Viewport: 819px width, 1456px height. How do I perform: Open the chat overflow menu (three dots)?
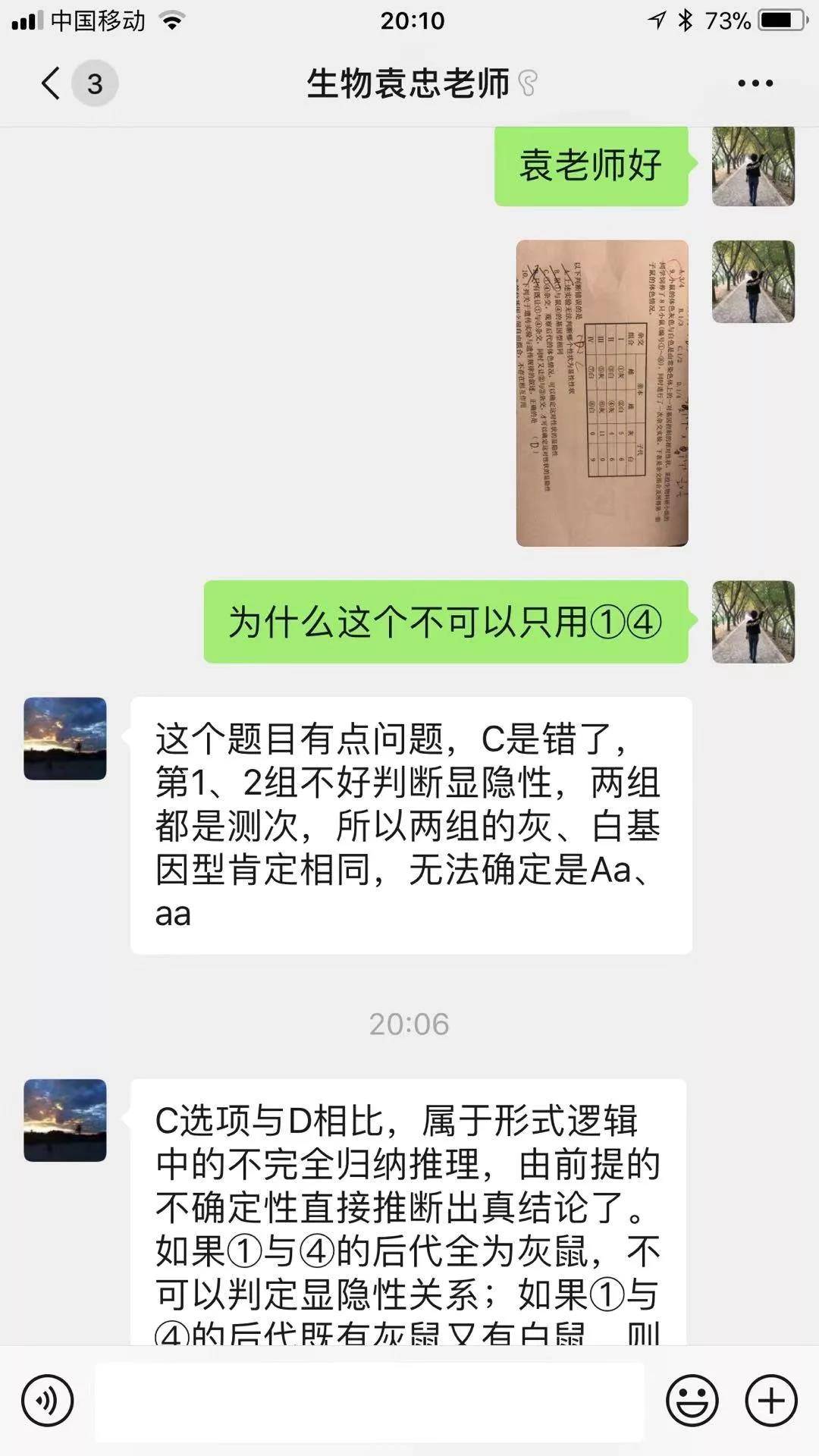click(x=755, y=83)
